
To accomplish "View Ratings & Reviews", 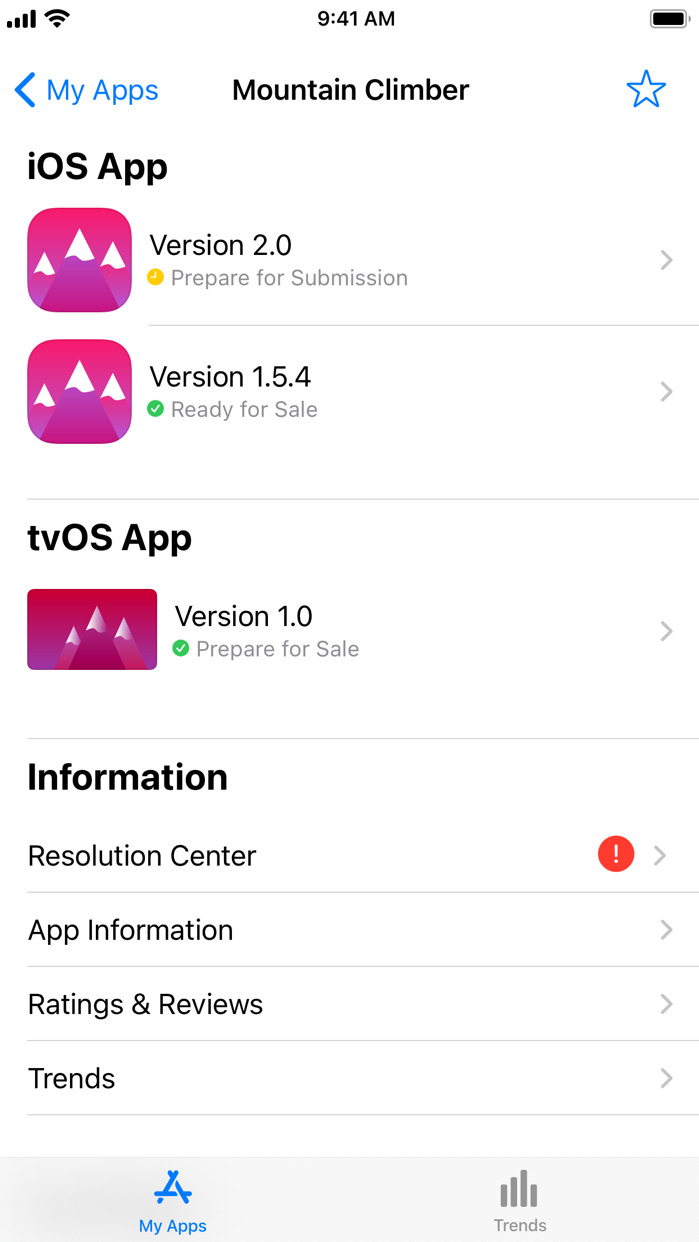I will tap(348, 1004).
